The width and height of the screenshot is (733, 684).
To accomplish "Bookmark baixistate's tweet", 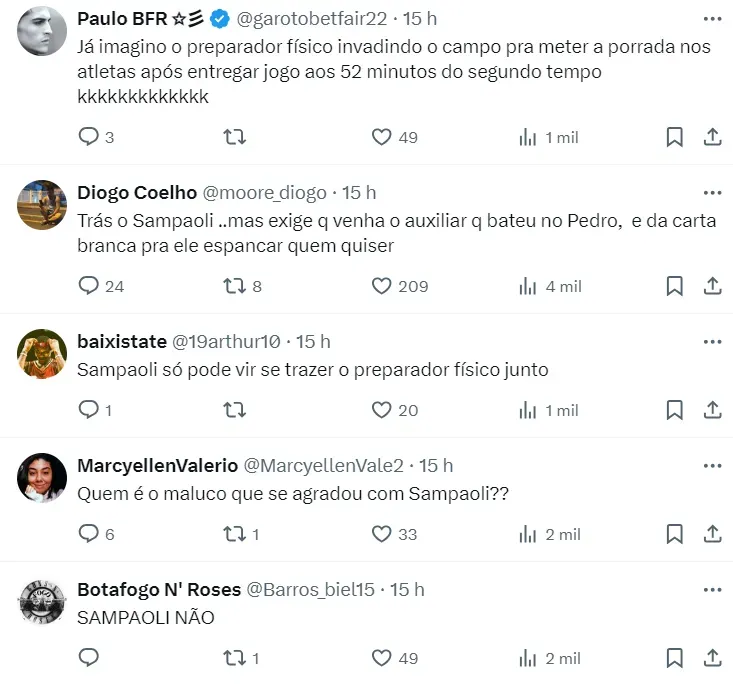I will 675,410.
